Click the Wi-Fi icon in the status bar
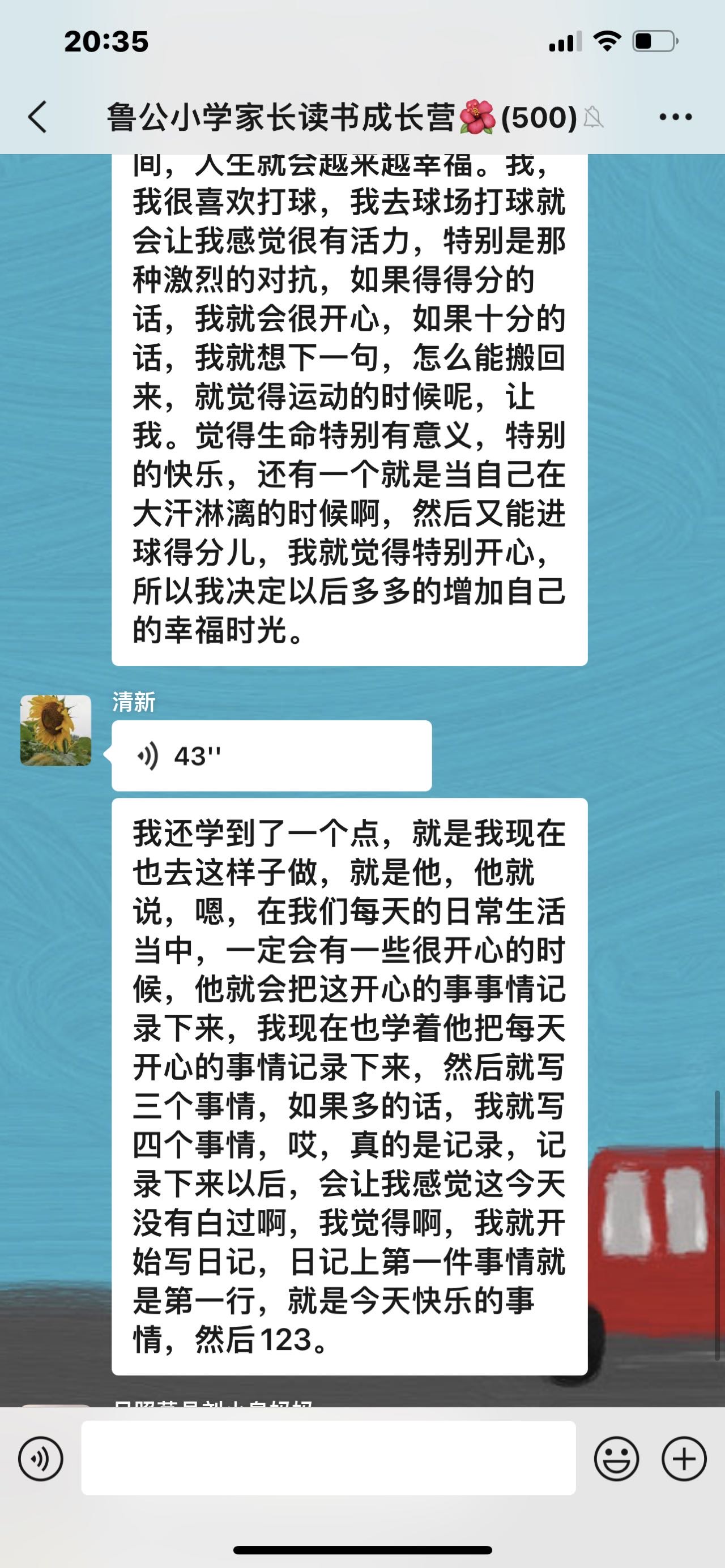 point(608,39)
